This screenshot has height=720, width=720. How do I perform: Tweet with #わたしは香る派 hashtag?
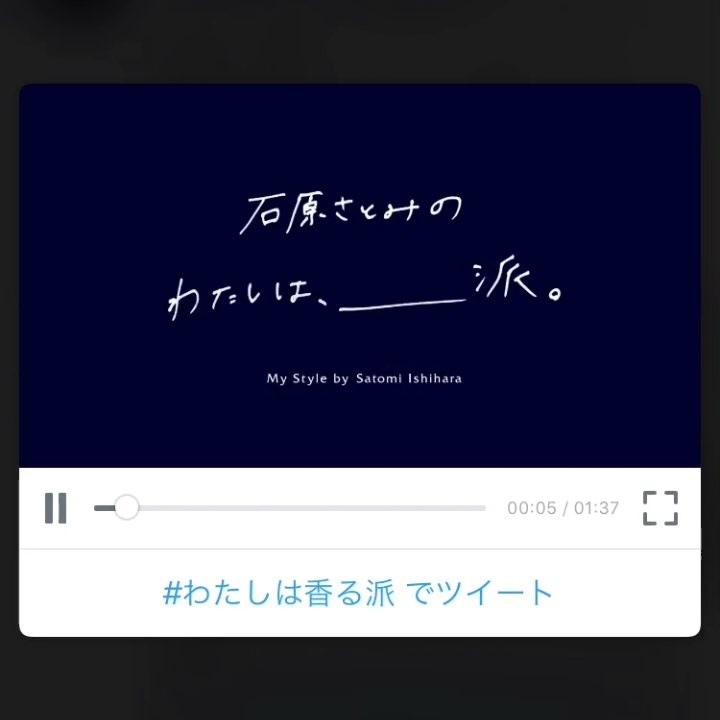[358, 593]
